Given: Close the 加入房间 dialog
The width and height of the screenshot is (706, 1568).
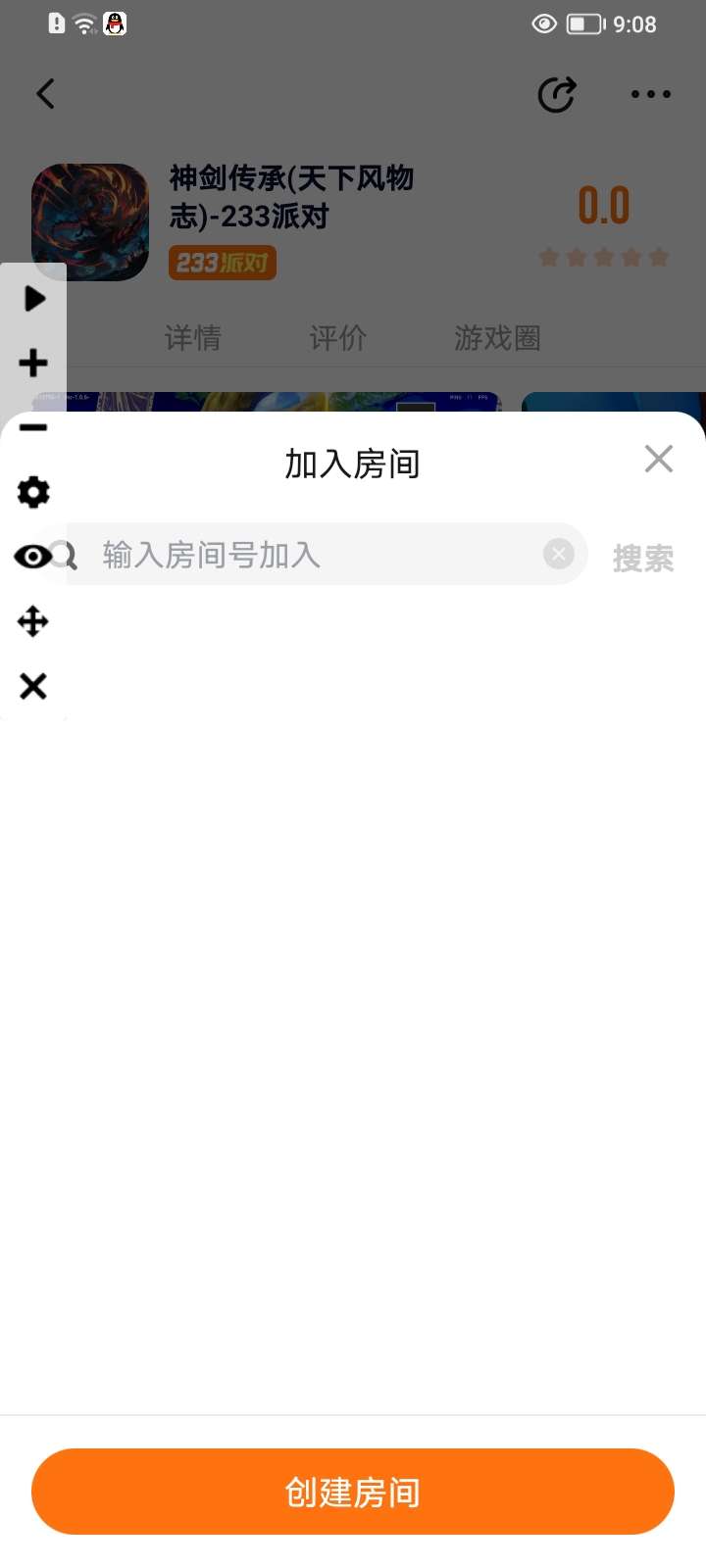Looking at the screenshot, I should click(658, 459).
